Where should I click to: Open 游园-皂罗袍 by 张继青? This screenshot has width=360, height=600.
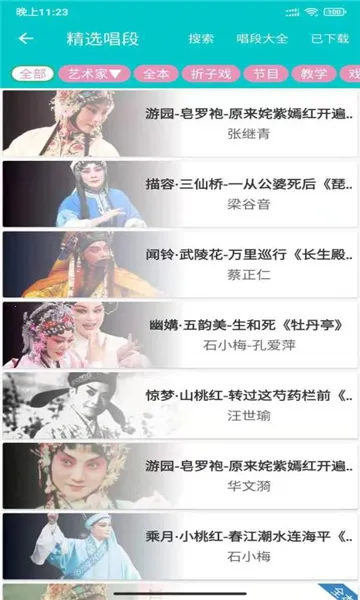tap(180, 124)
